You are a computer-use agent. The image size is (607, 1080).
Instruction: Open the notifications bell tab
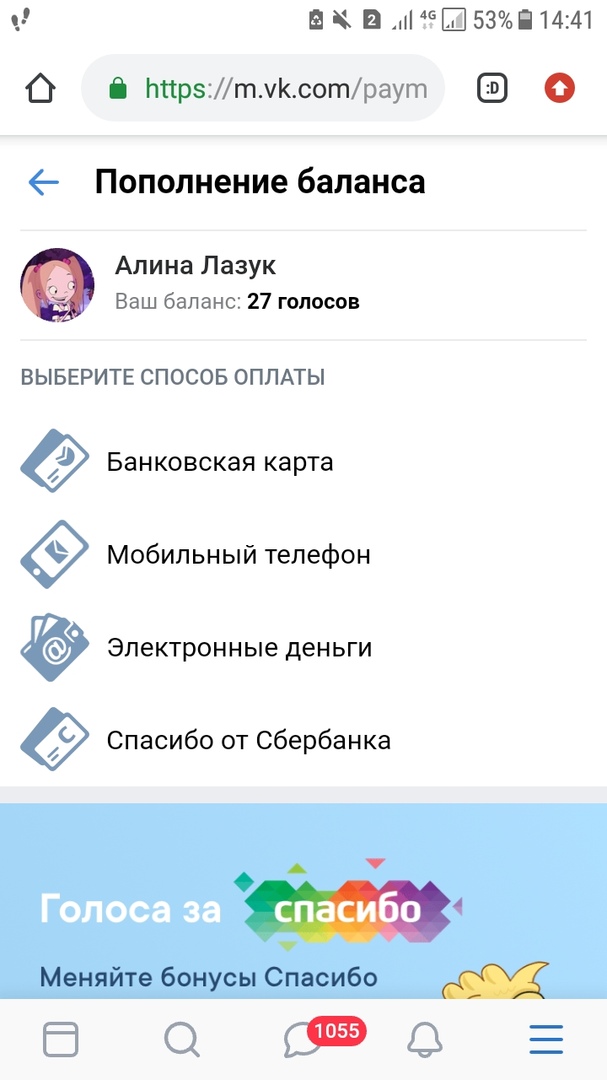pyautogui.click(x=425, y=1041)
